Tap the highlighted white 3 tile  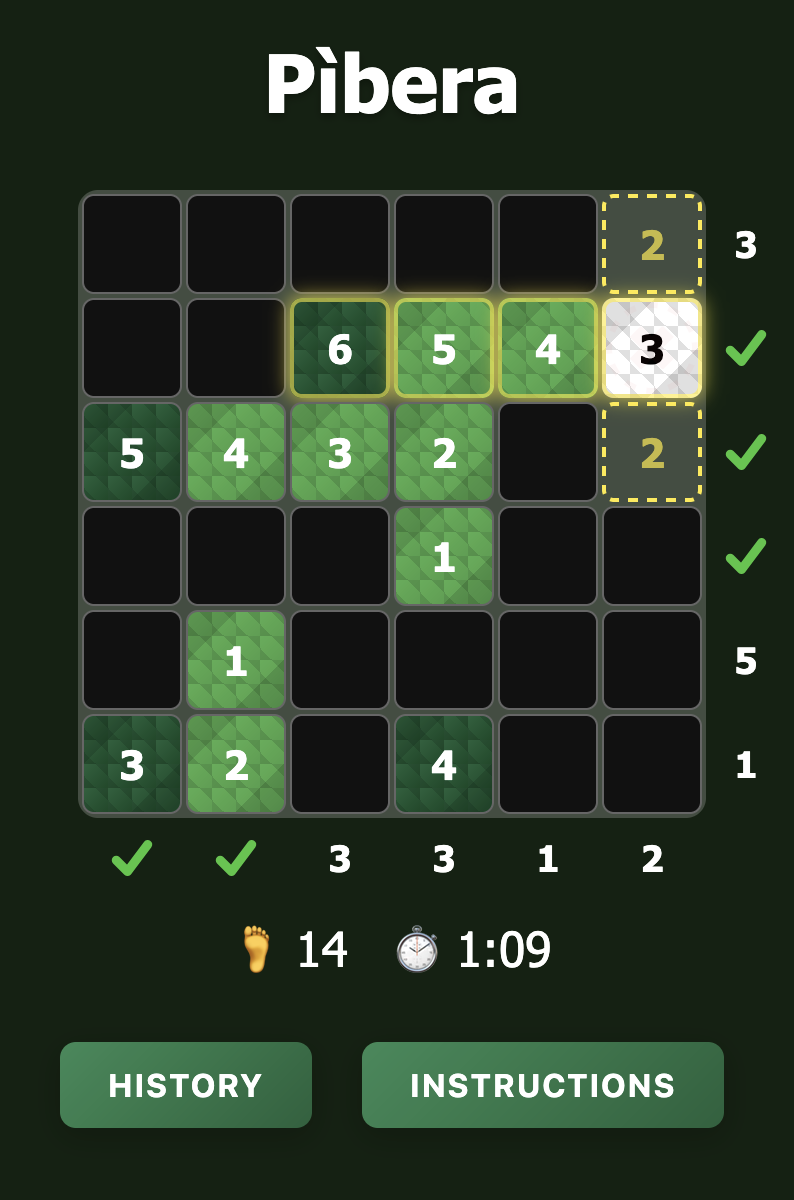[652, 349]
